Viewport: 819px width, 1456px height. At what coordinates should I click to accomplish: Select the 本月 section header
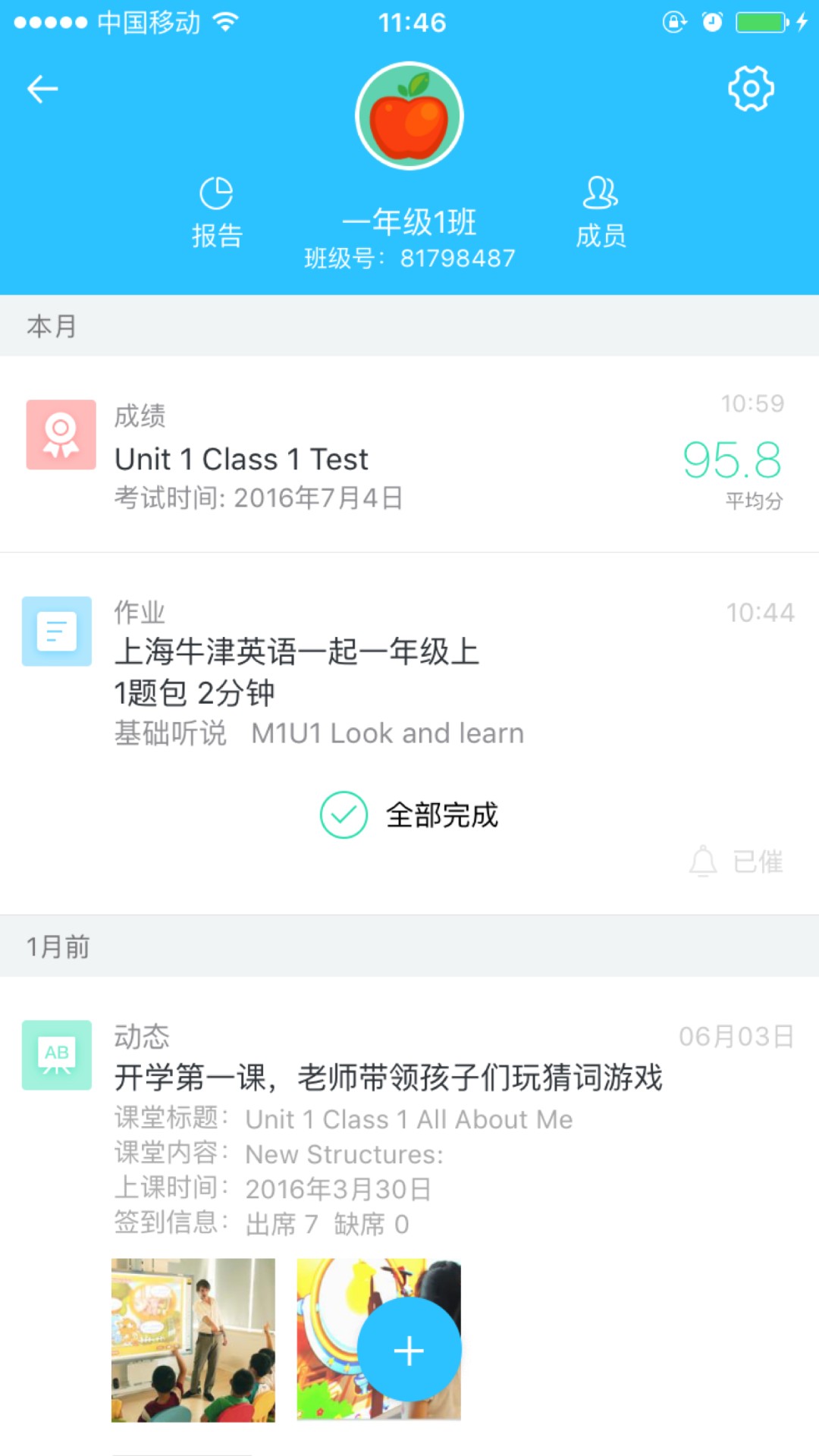tap(50, 325)
